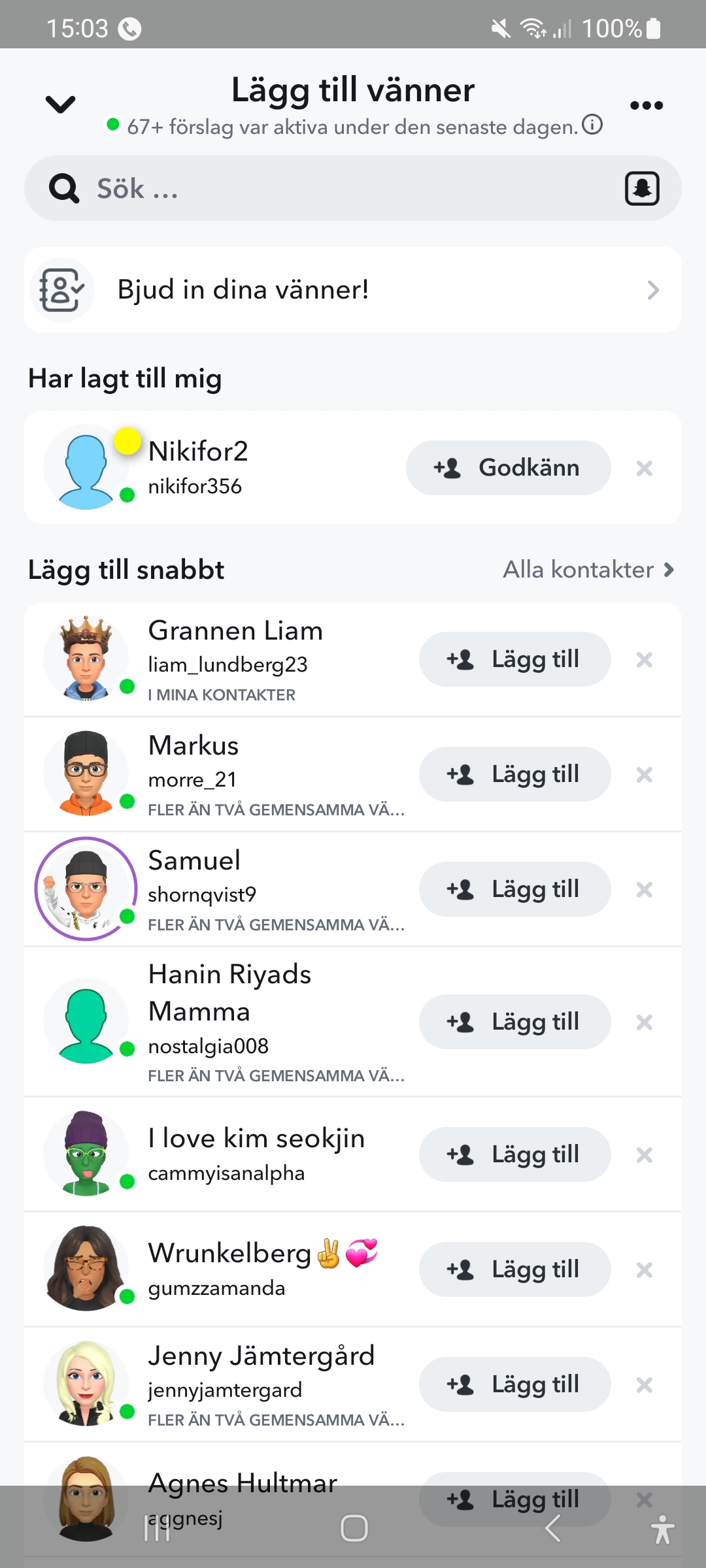Open the Snapcode scanner icon
The height and width of the screenshot is (1568, 706).
point(642,189)
